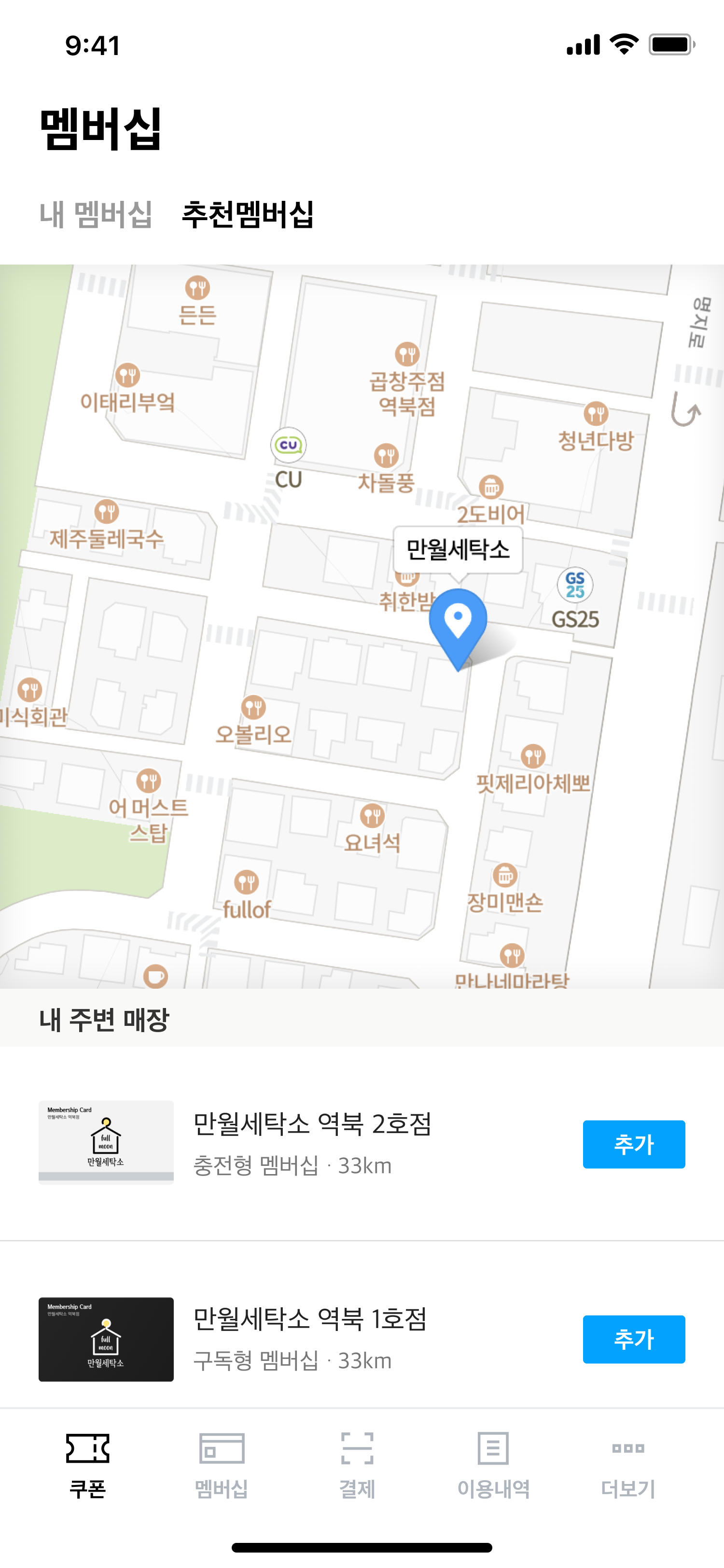Open the 더보기 tab
724x1568 pixels.
click(628, 1465)
